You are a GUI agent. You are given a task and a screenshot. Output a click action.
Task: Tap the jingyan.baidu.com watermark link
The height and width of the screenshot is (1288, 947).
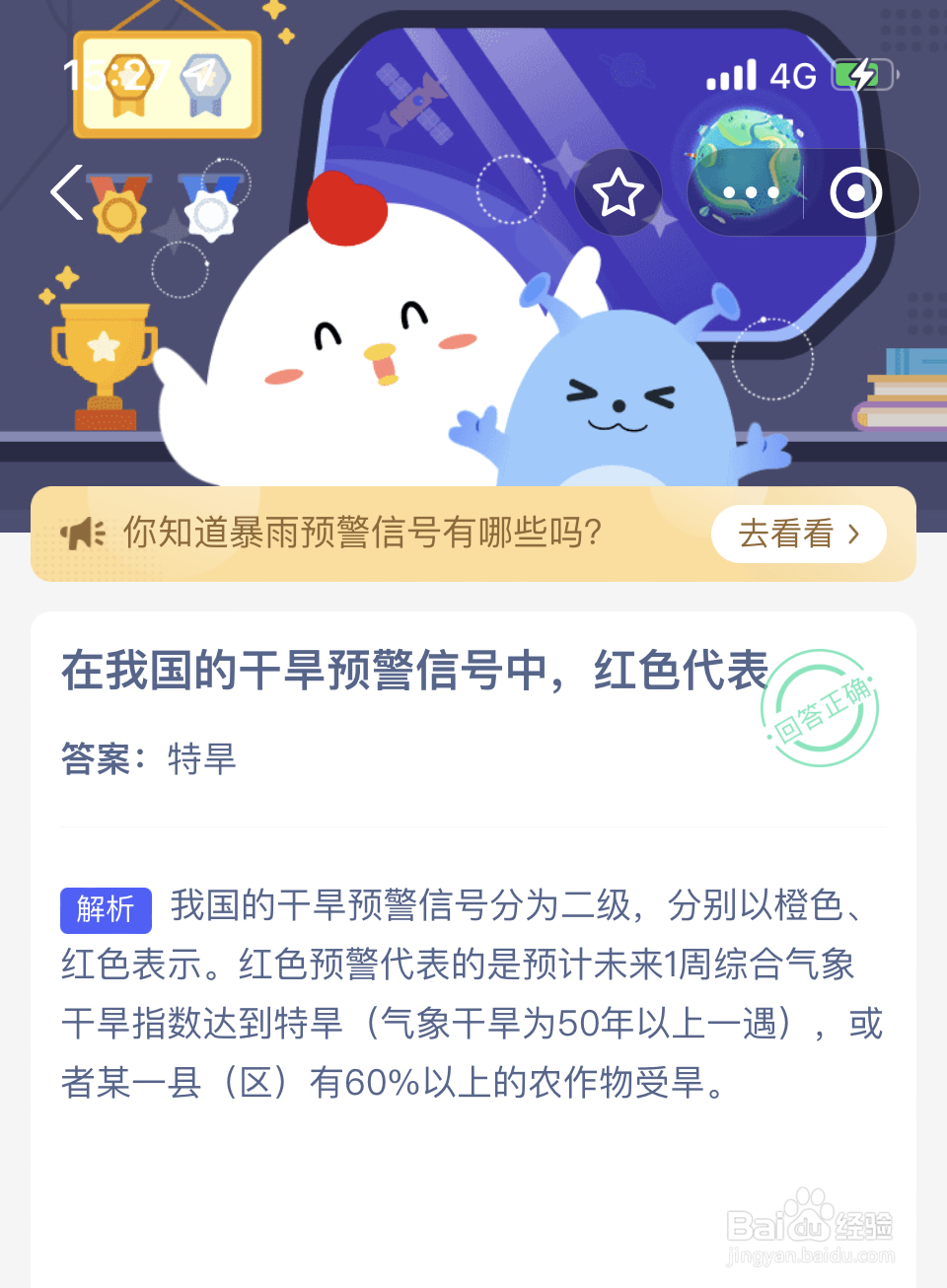point(811,1253)
